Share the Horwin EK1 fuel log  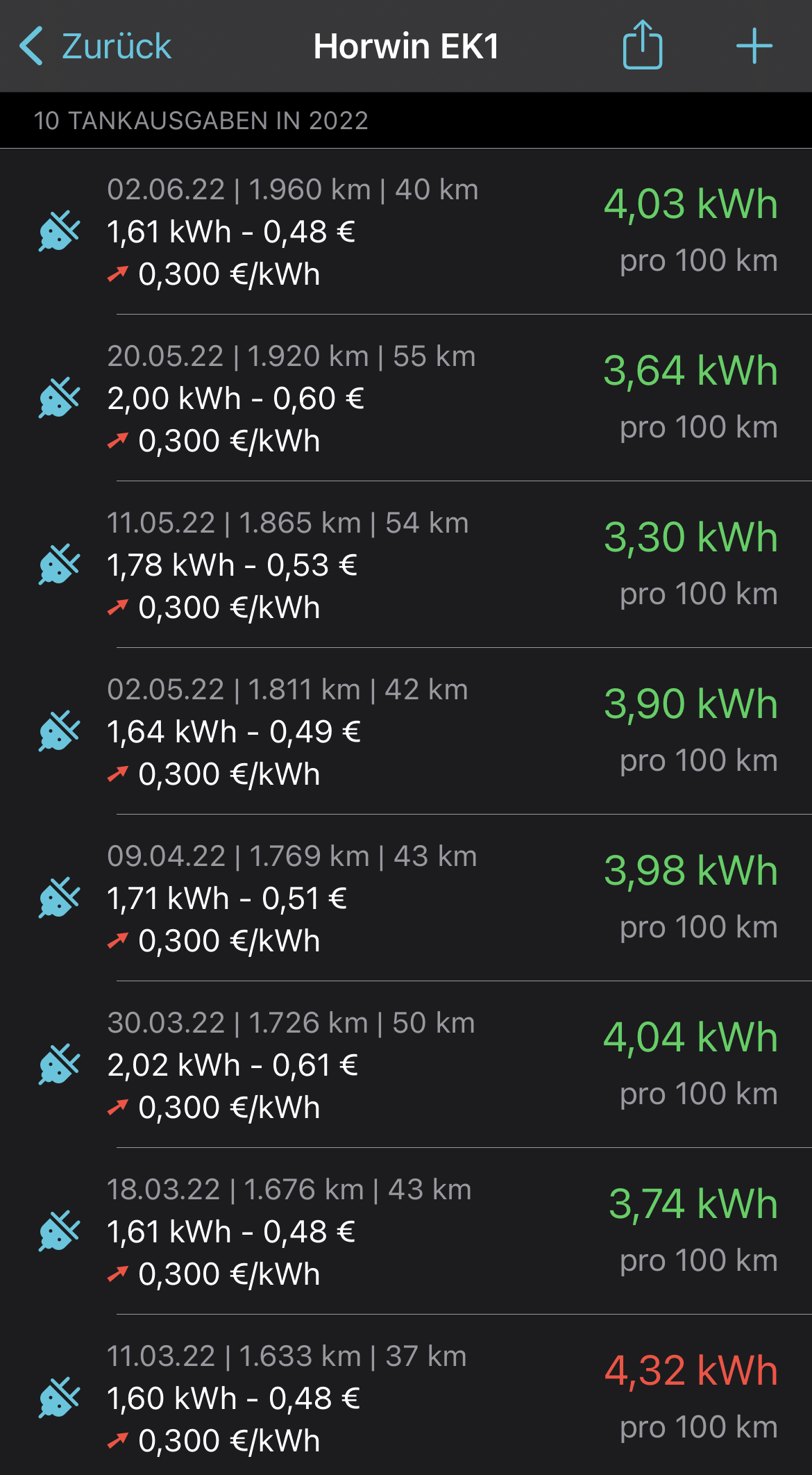(x=642, y=46)
